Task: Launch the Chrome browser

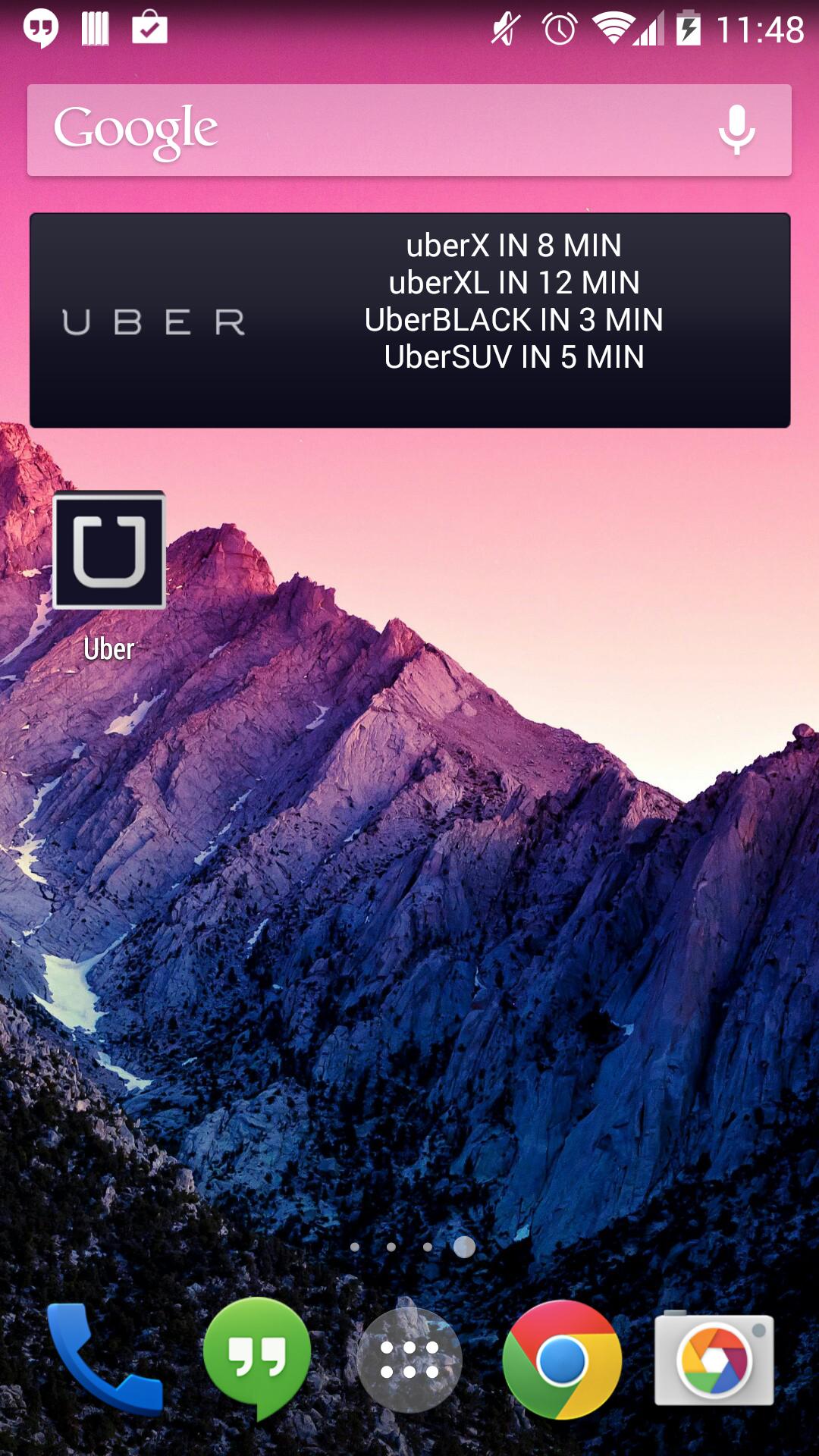Action: [562, 1360]
